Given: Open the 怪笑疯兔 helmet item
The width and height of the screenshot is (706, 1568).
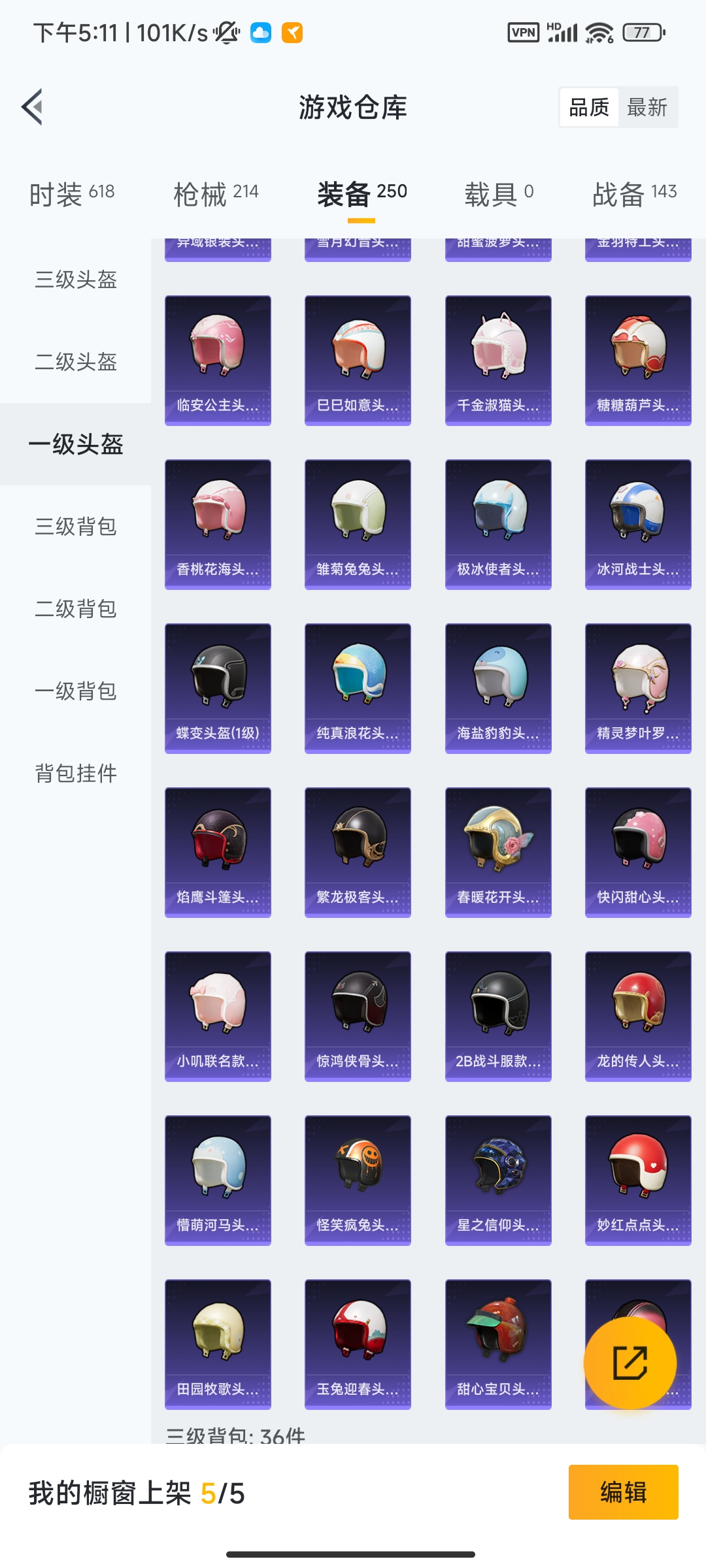Looking at the screenshot, I should coord(358,1180).
